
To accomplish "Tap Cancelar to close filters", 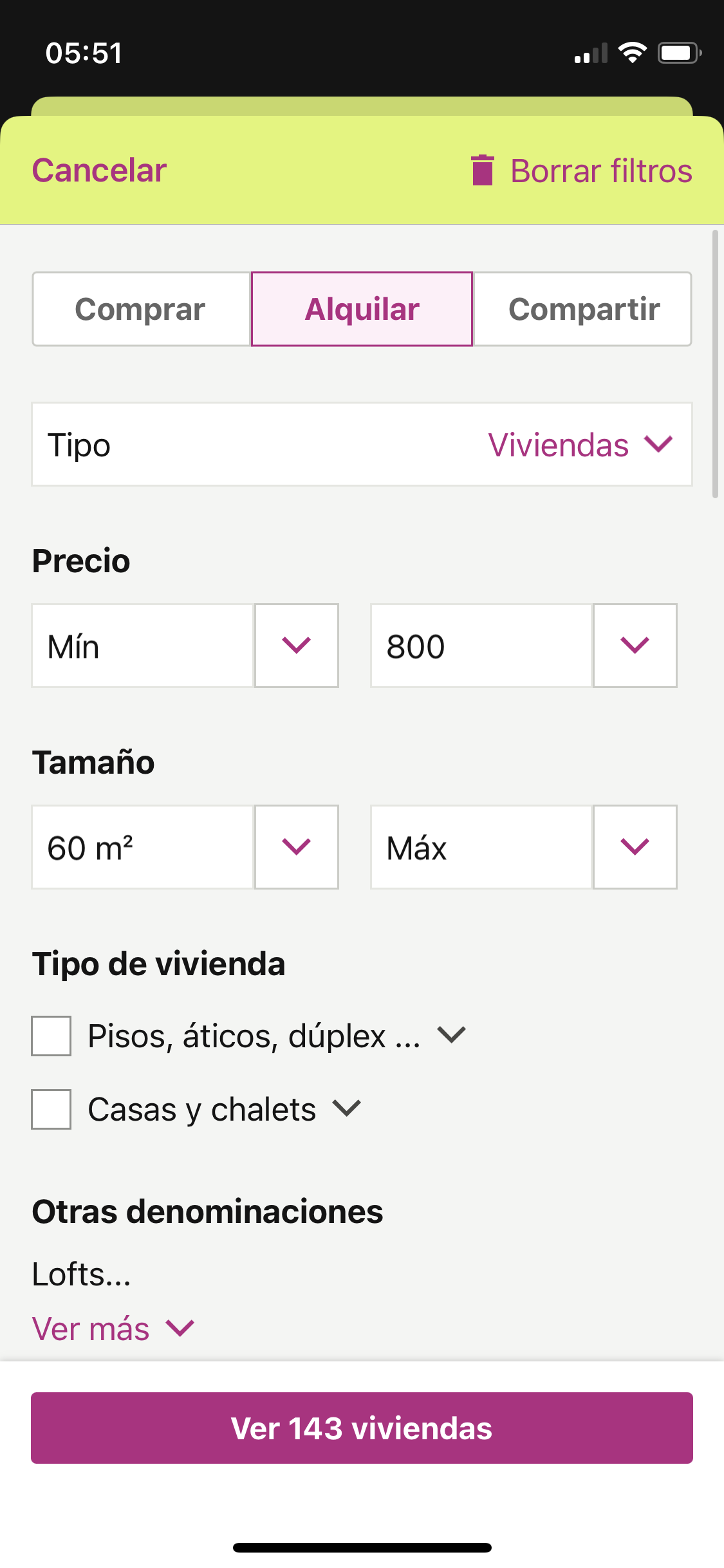I will click(99, 171).
